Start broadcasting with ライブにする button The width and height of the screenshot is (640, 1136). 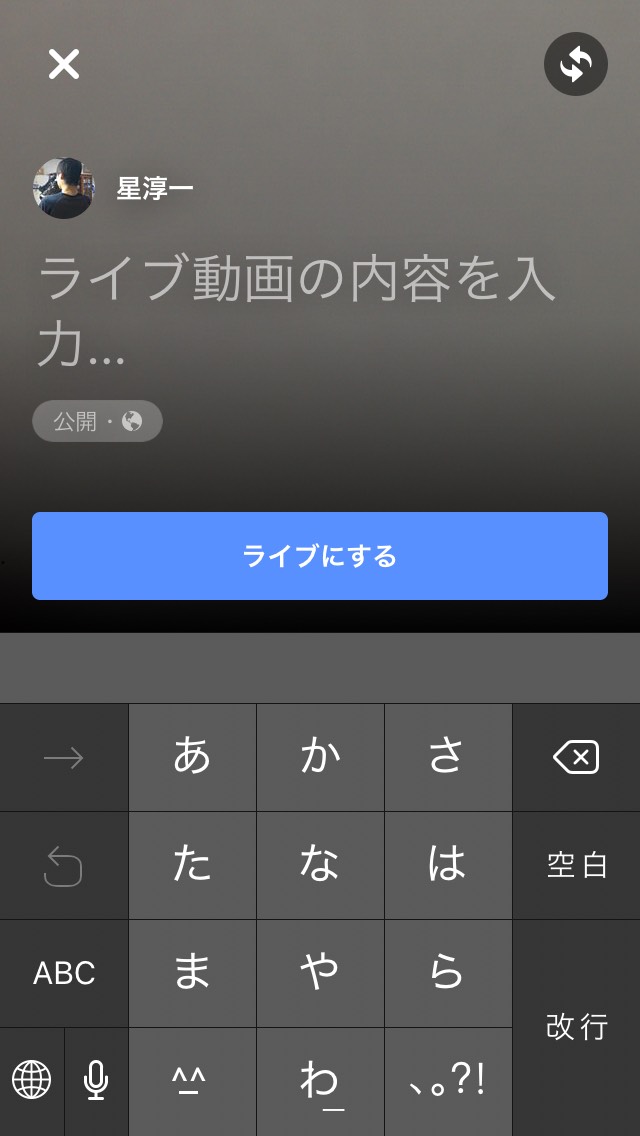click(320, 556)
